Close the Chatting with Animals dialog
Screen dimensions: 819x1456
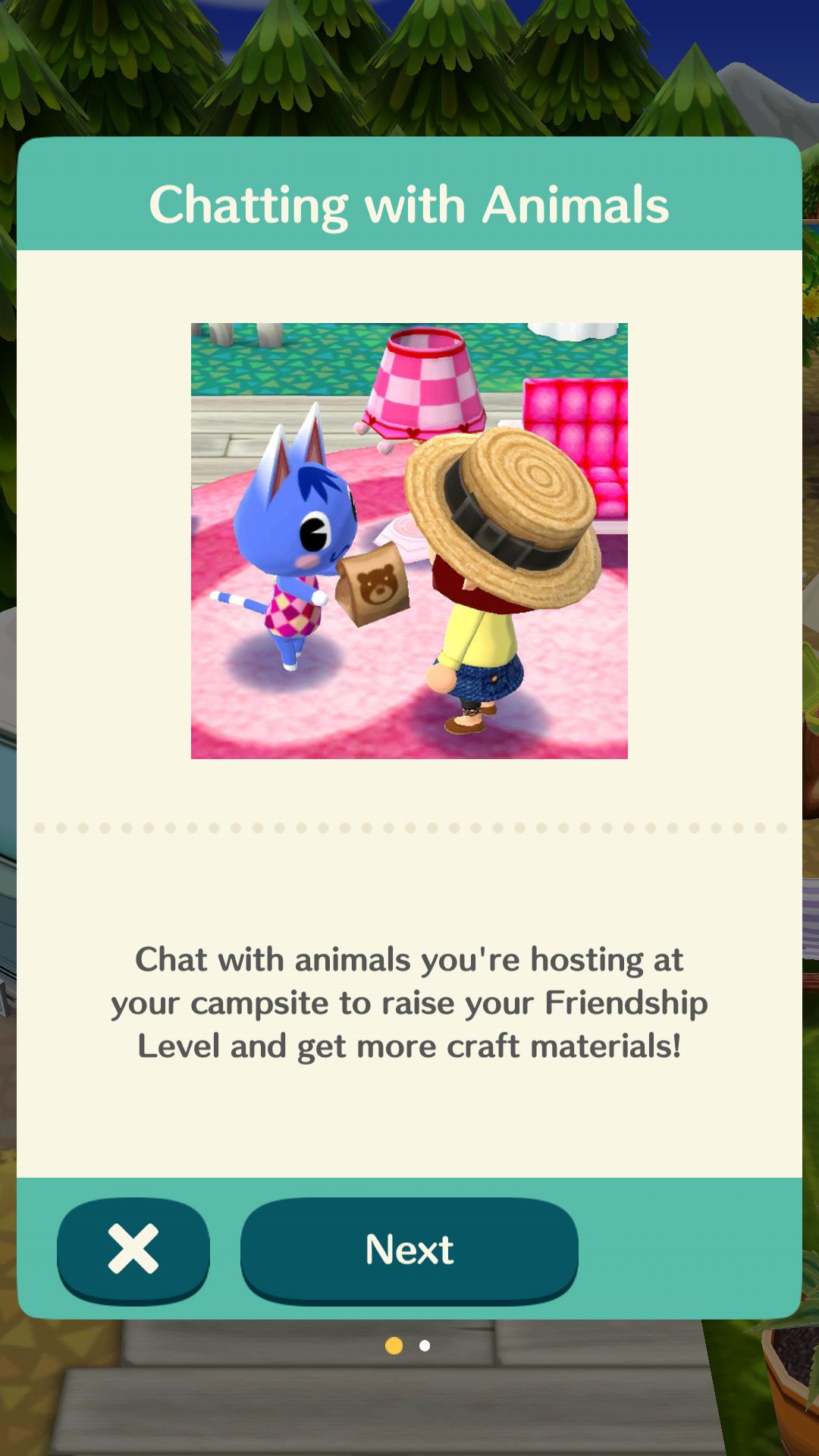point(133,1250)
